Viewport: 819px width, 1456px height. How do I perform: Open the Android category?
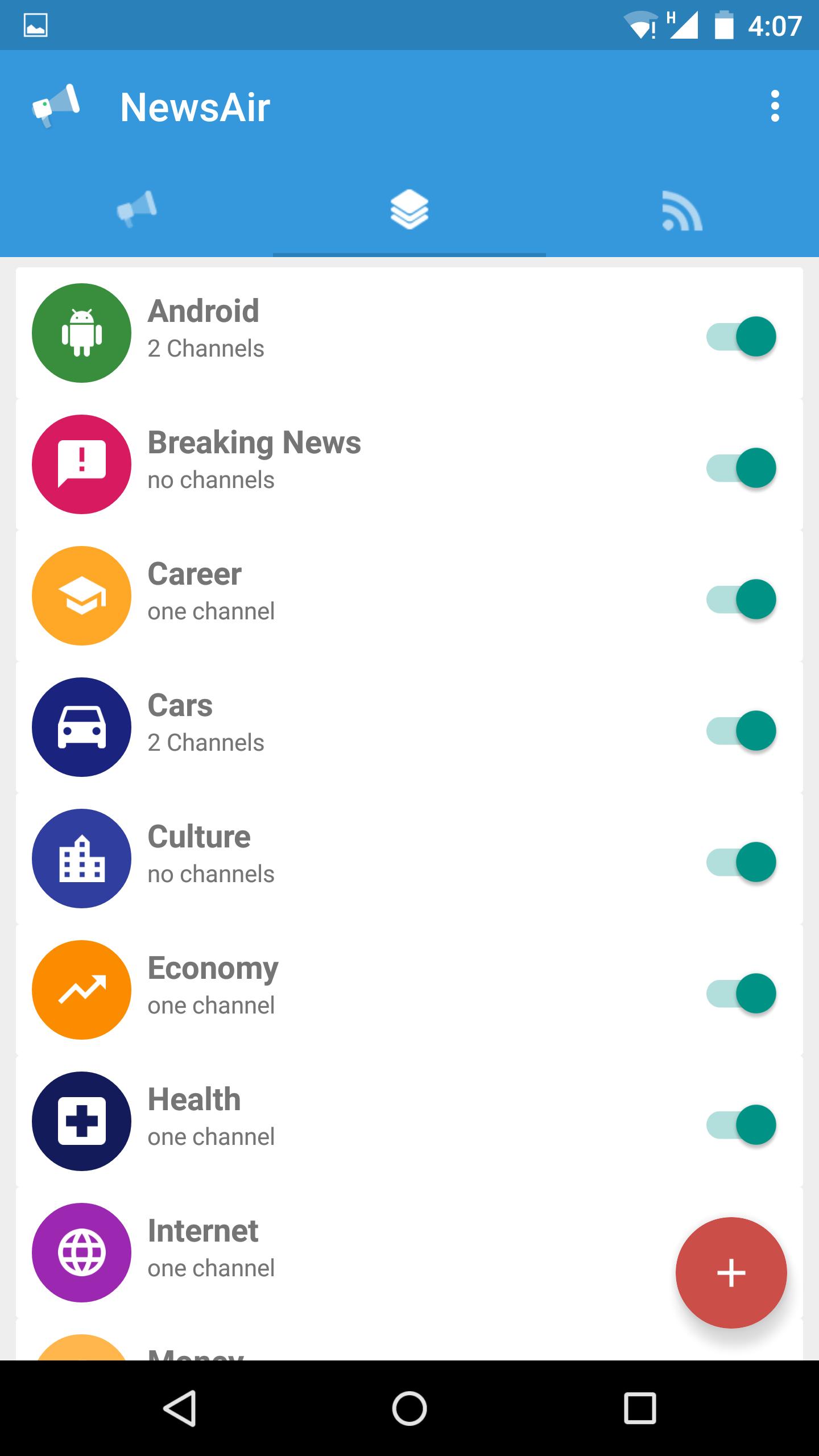[341, 333]
